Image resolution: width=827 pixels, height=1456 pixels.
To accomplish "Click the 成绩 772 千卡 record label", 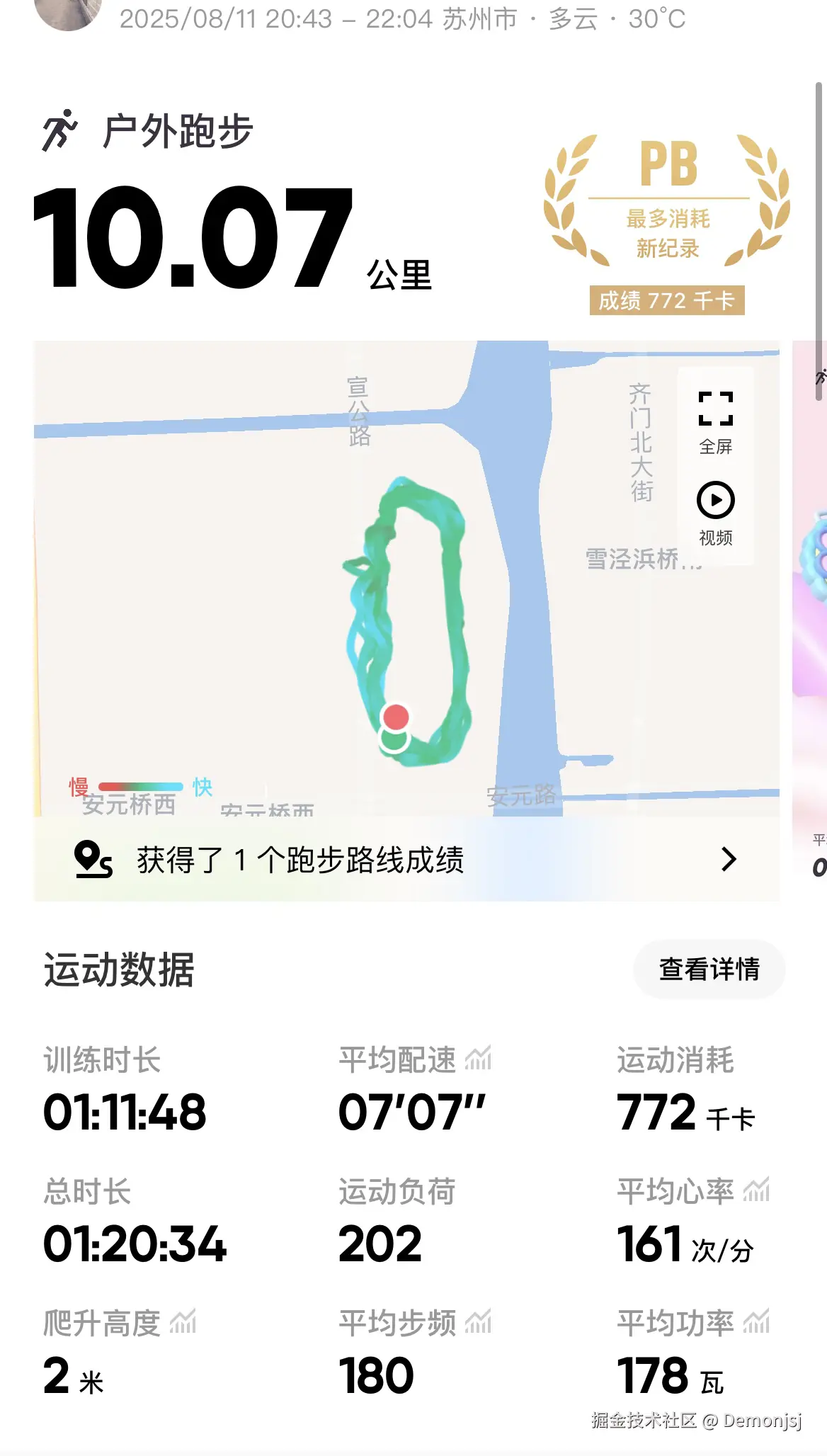I will 666,301.
